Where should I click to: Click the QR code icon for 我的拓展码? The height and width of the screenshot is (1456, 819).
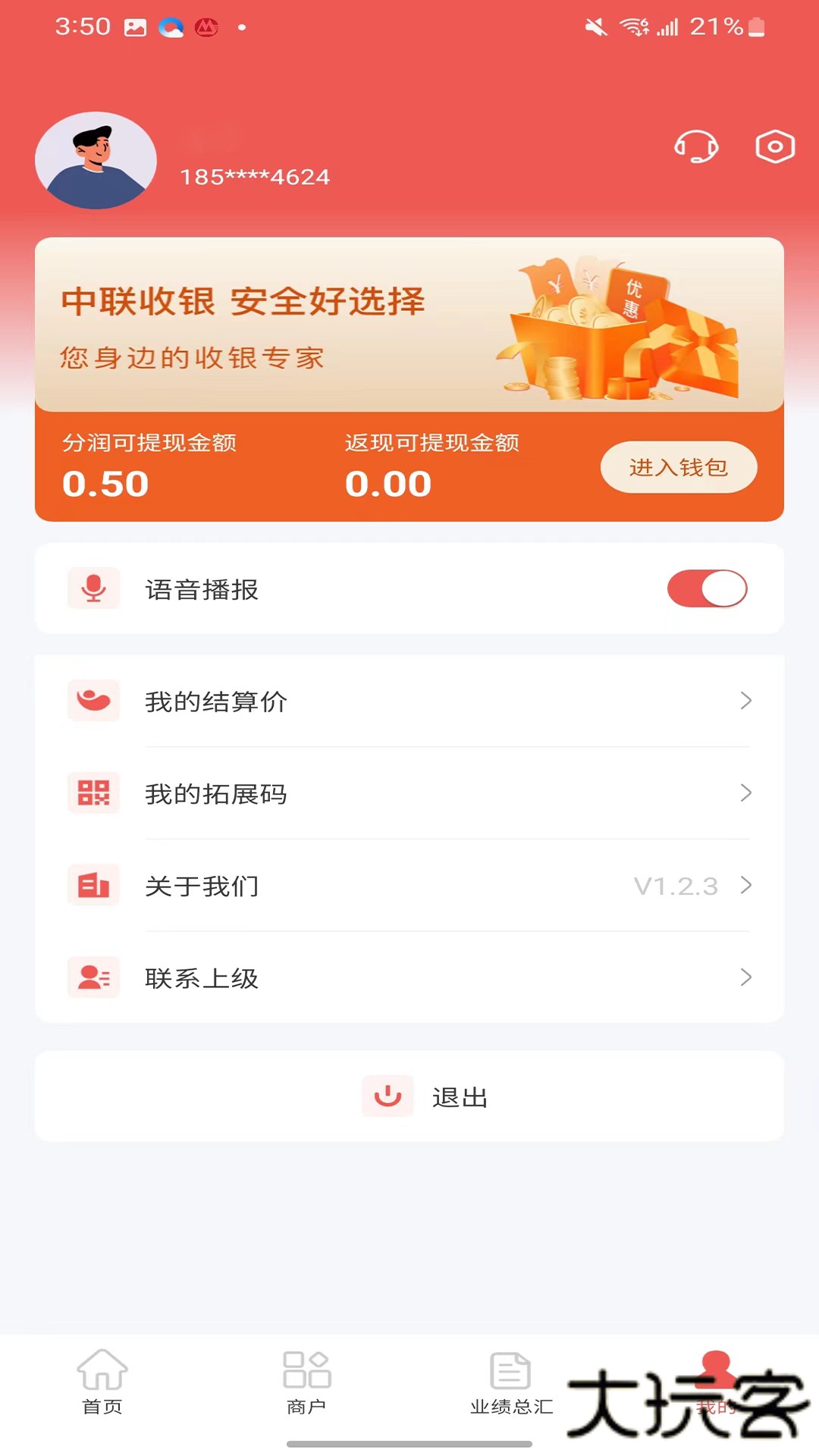pos(93,793)
